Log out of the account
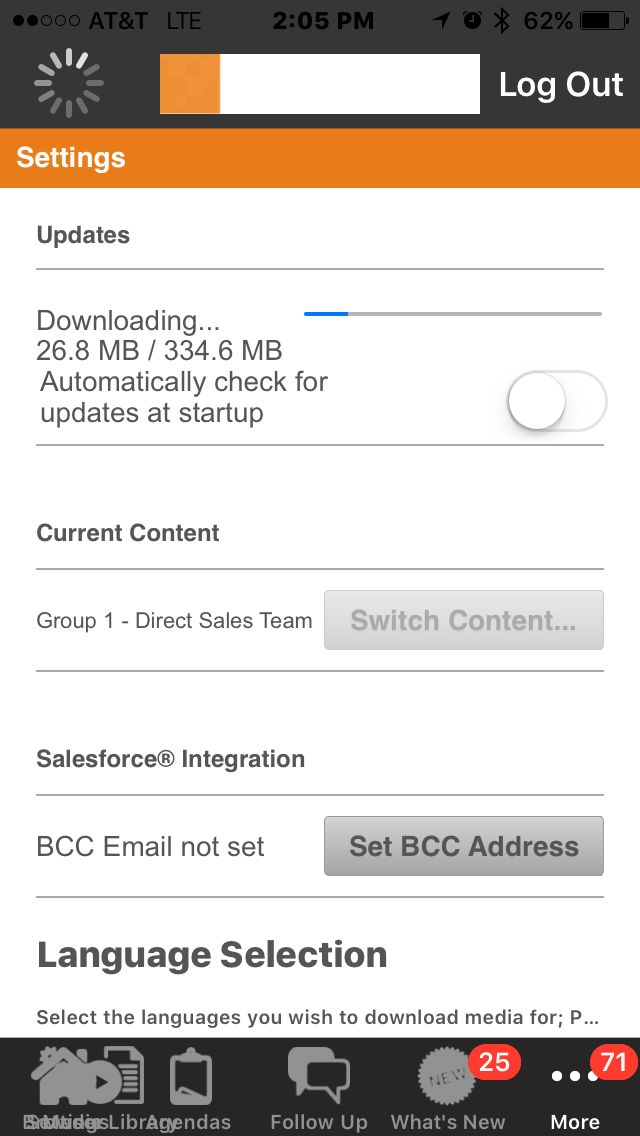The image size is (640, 1136). coord(561,85)
